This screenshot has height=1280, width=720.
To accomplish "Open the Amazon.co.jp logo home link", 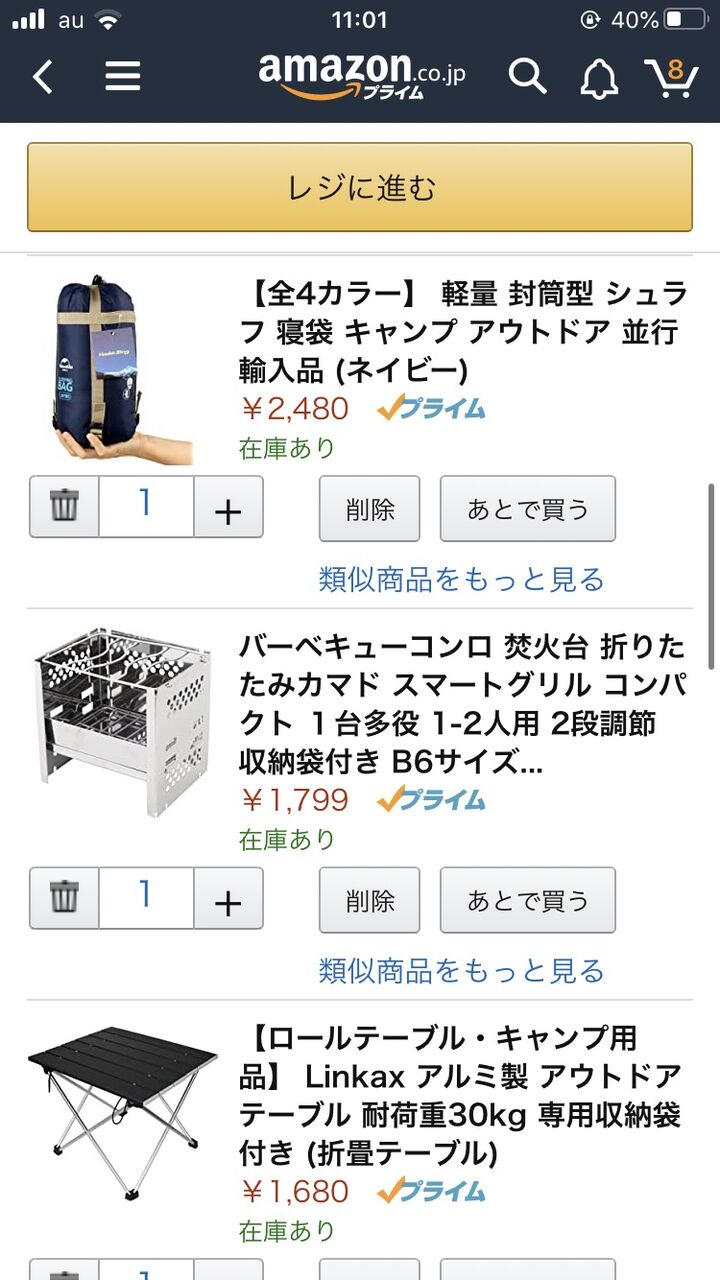I will 362,76.
